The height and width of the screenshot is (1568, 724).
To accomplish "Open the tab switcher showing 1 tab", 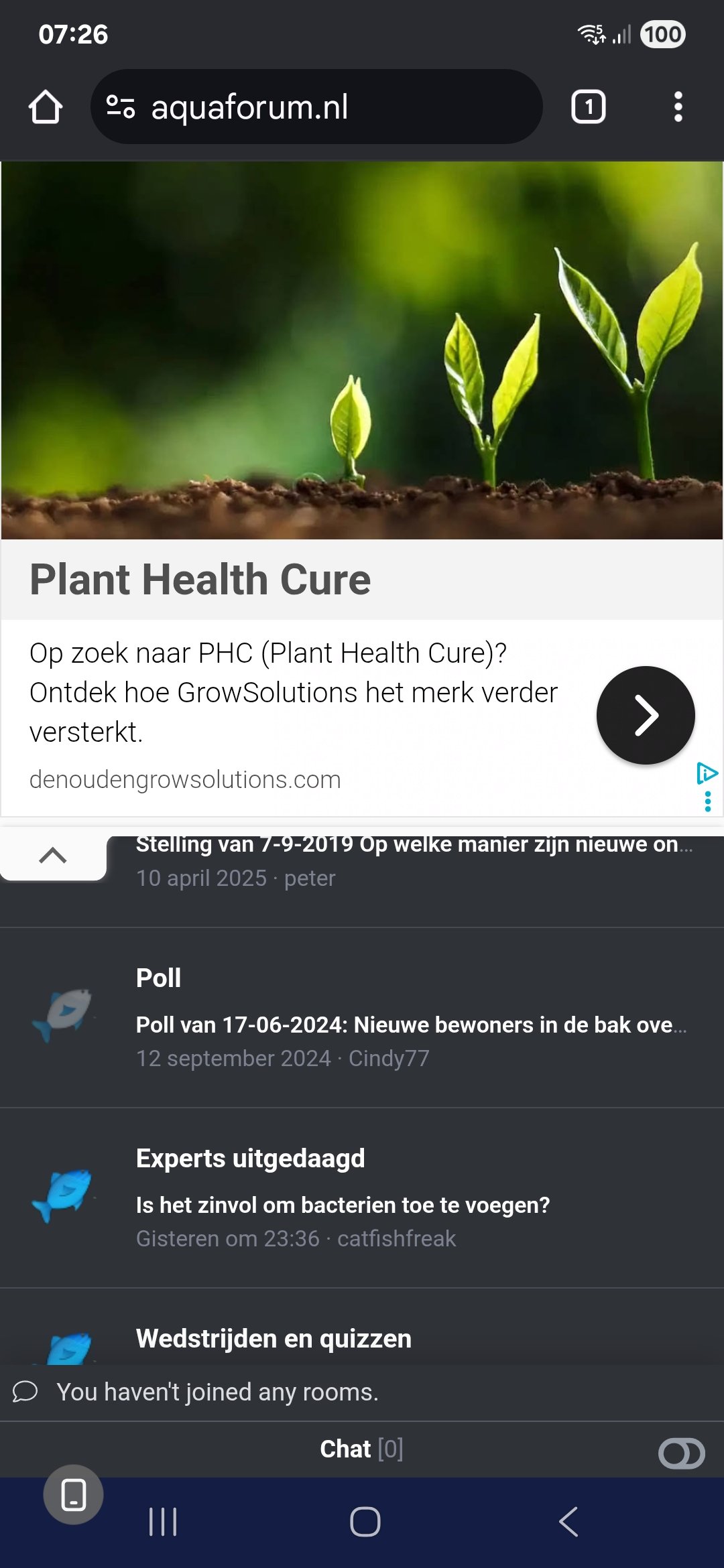I will 588,106.
